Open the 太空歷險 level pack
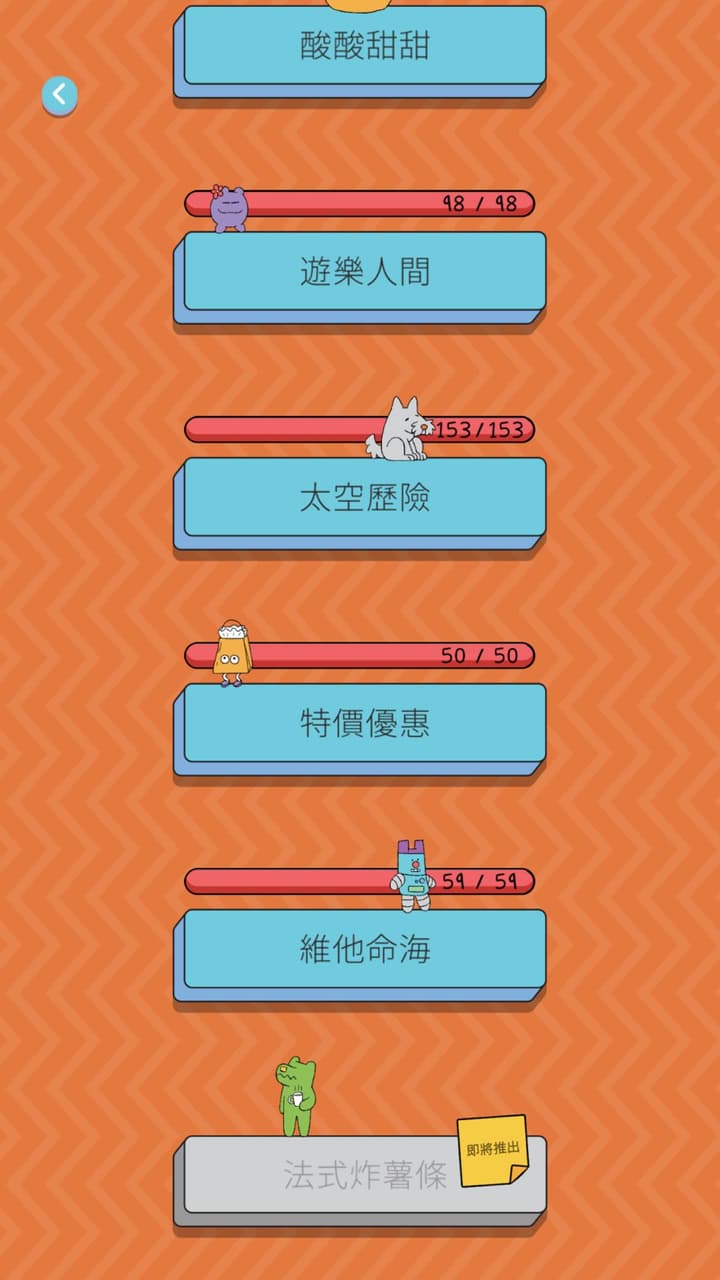 tap(364, 498)
